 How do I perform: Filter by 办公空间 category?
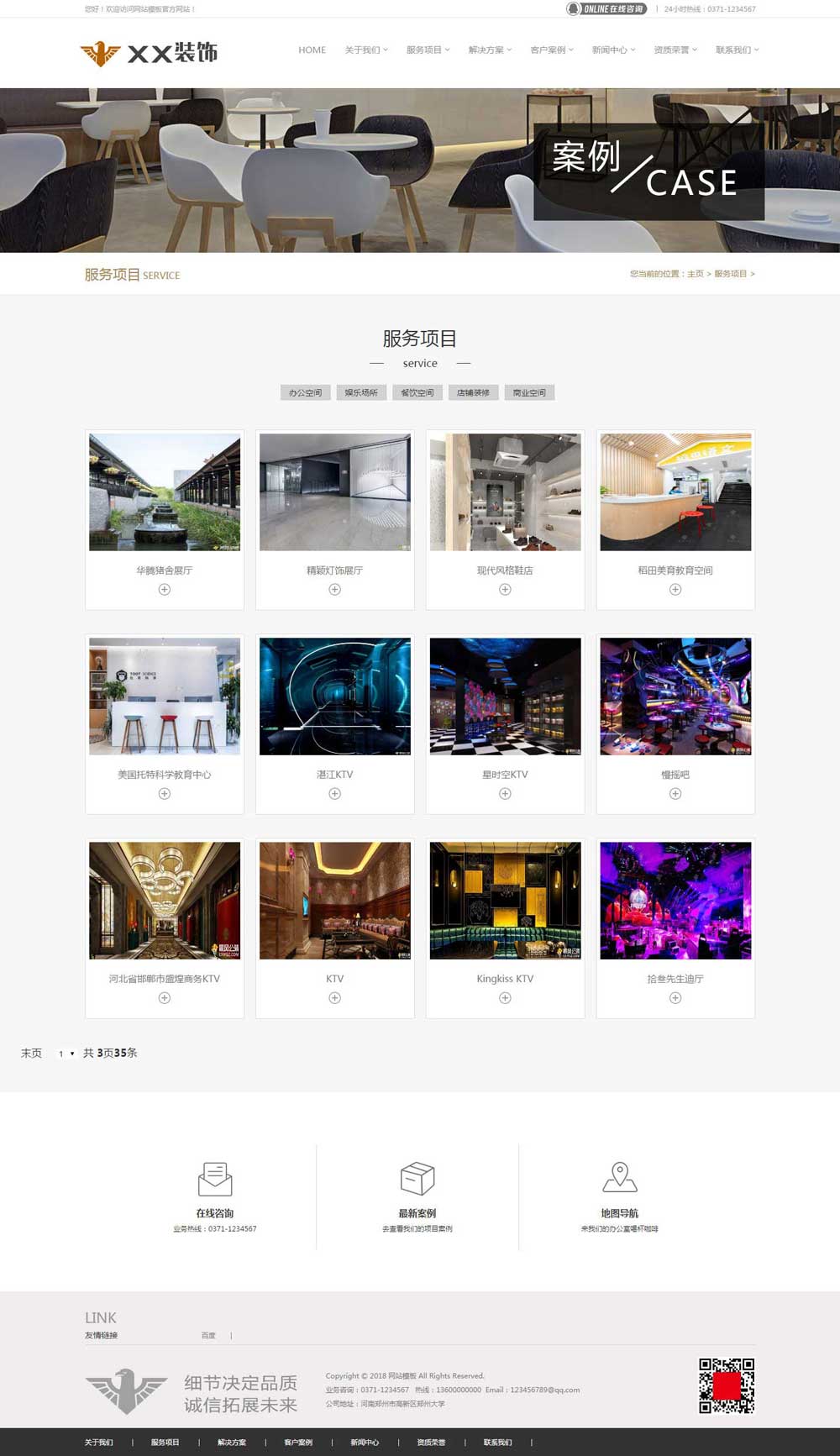[x=305, y=392]
